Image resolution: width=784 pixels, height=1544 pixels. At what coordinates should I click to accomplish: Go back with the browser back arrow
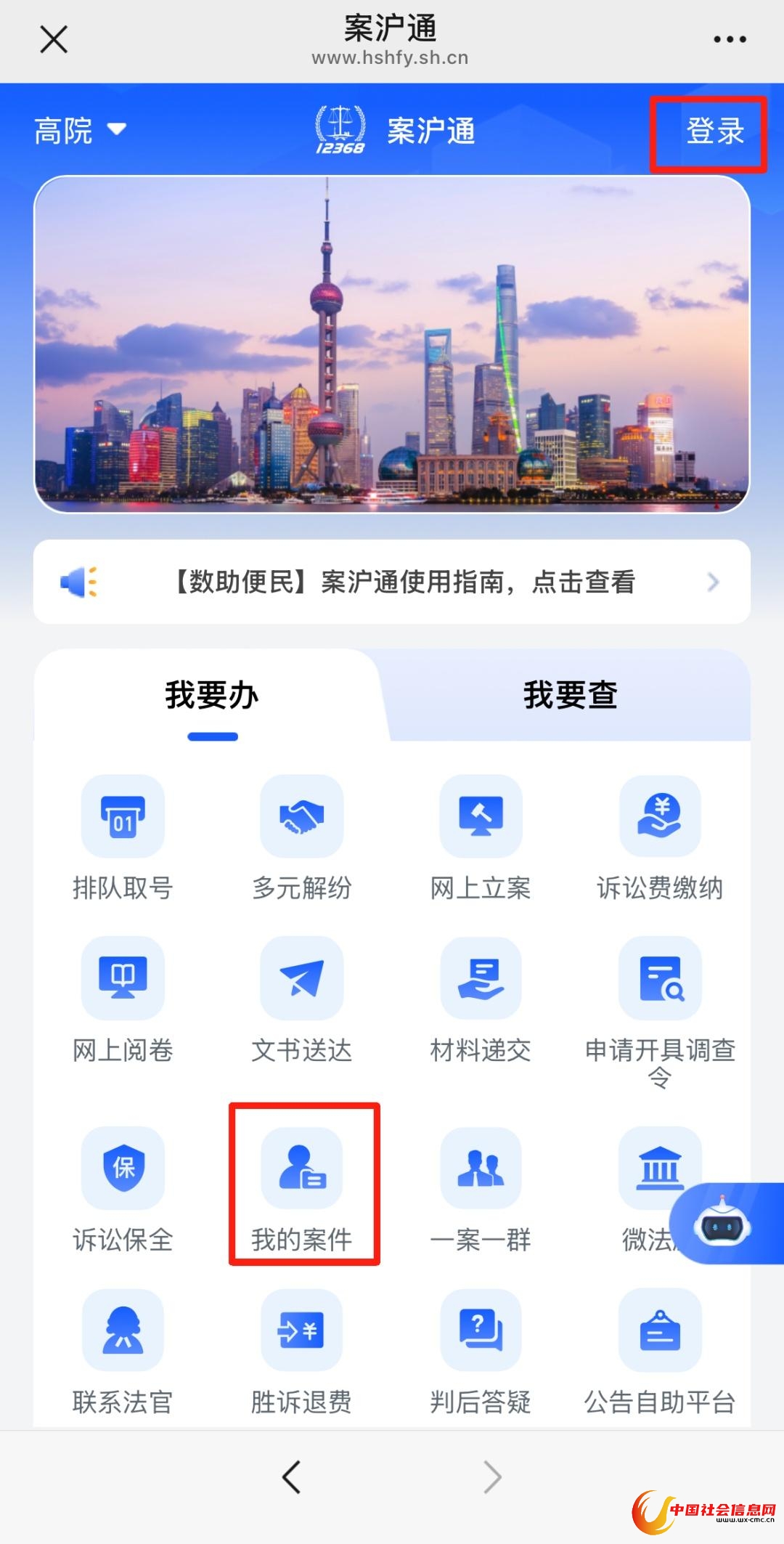click(292, 1476)
